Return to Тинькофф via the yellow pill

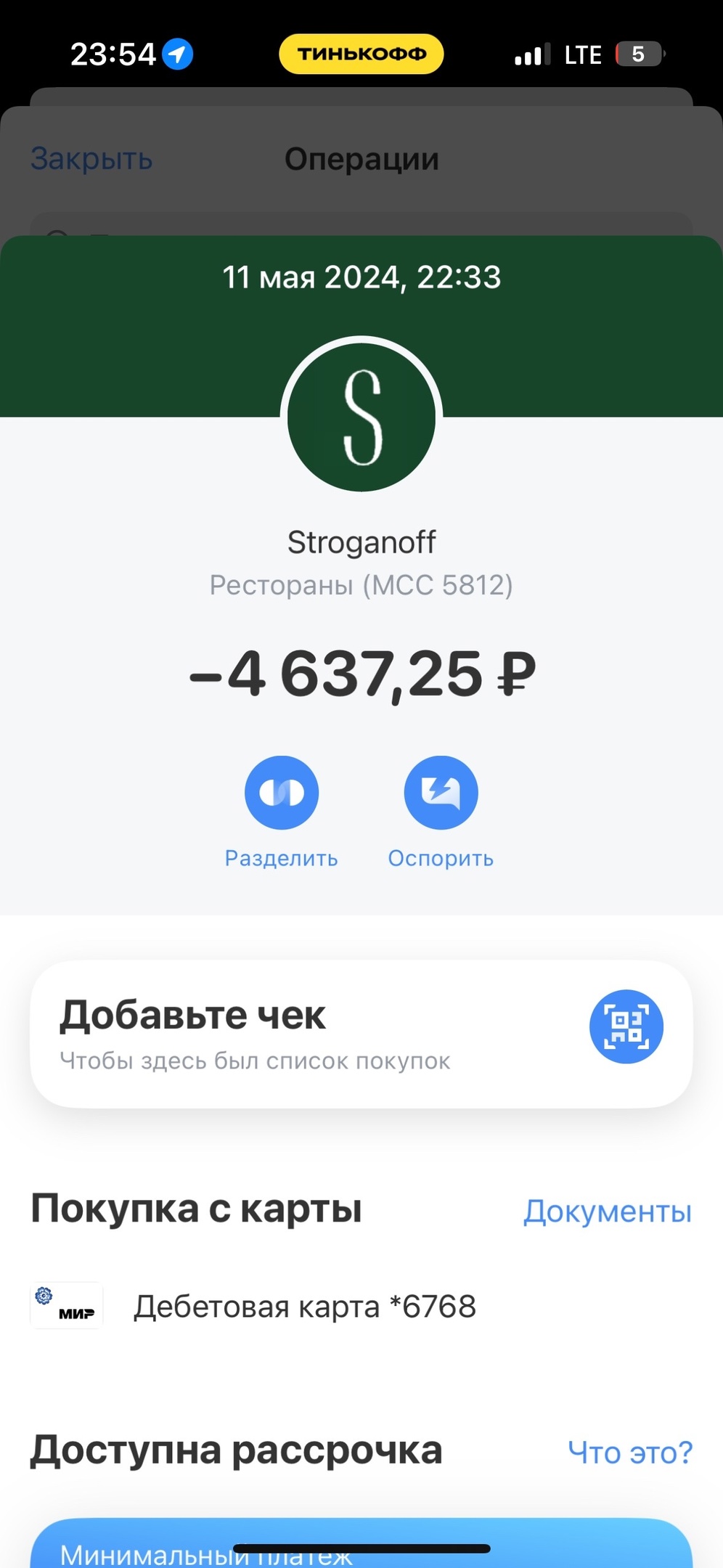(x=361, y=54)
